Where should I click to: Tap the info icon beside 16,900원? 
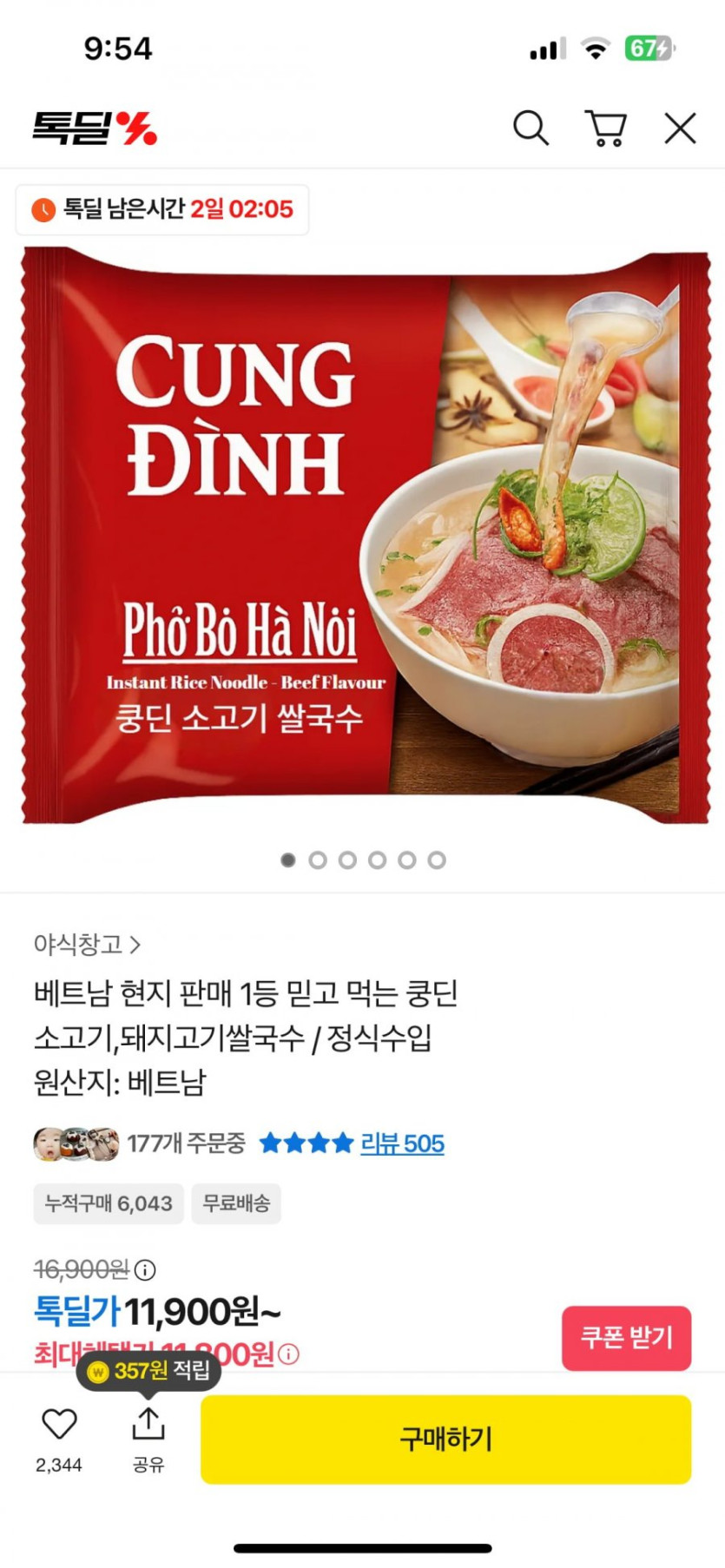click(145, 1270)
